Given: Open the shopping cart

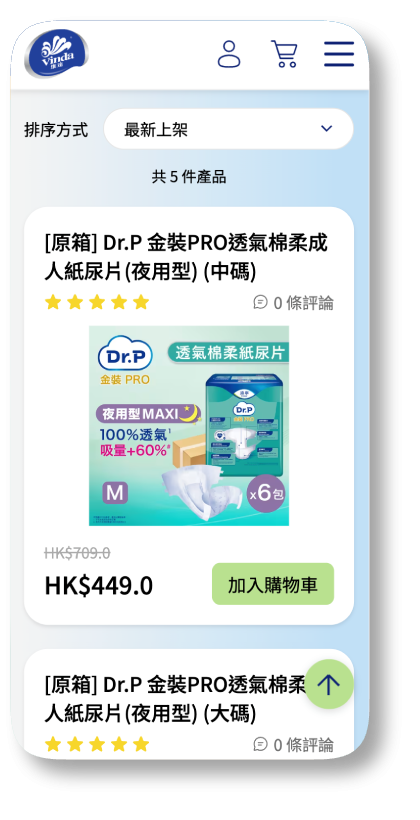Looking at the screenshot, I should click(x=285, y=54).
